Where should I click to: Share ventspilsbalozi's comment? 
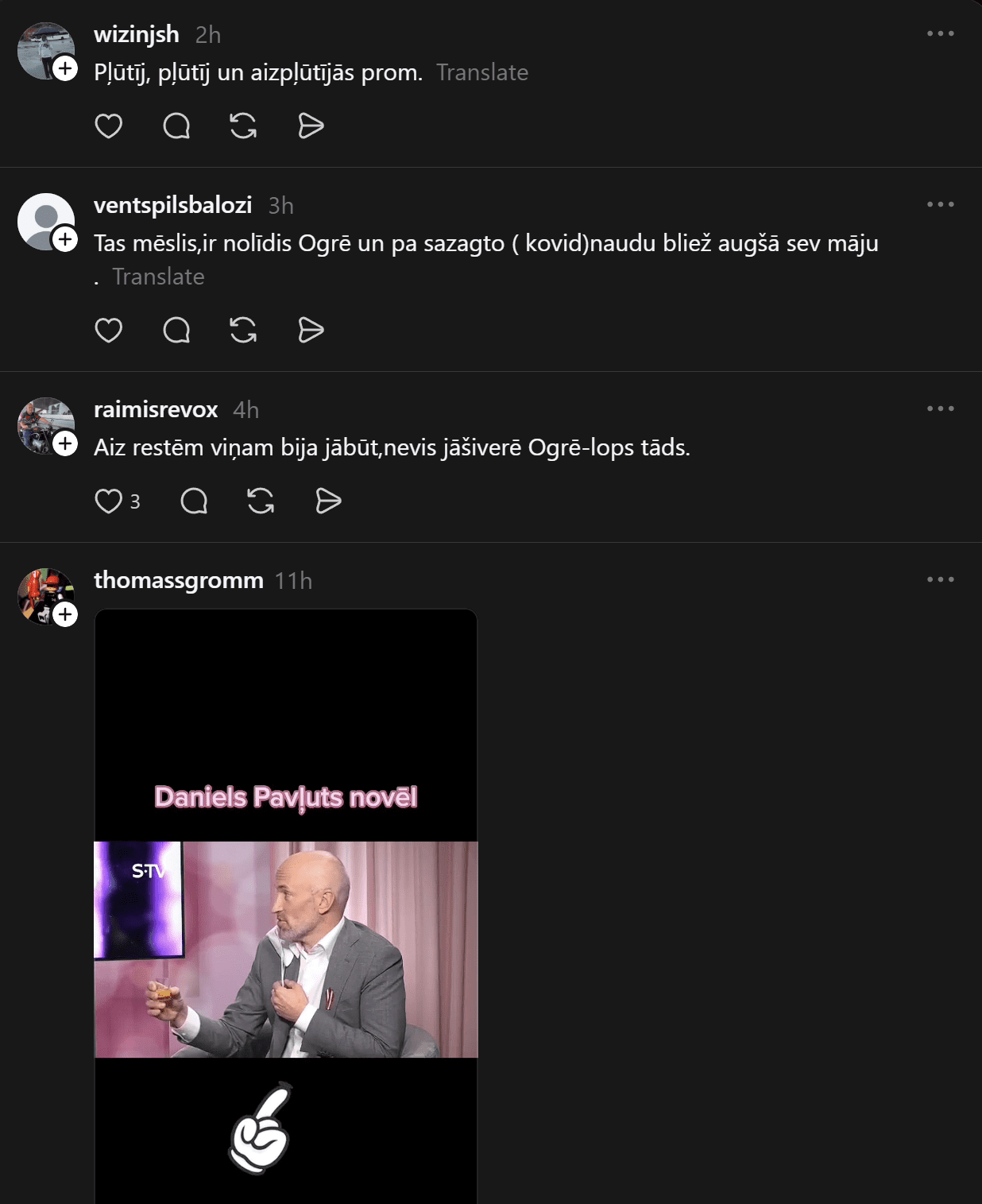(311, 330)
